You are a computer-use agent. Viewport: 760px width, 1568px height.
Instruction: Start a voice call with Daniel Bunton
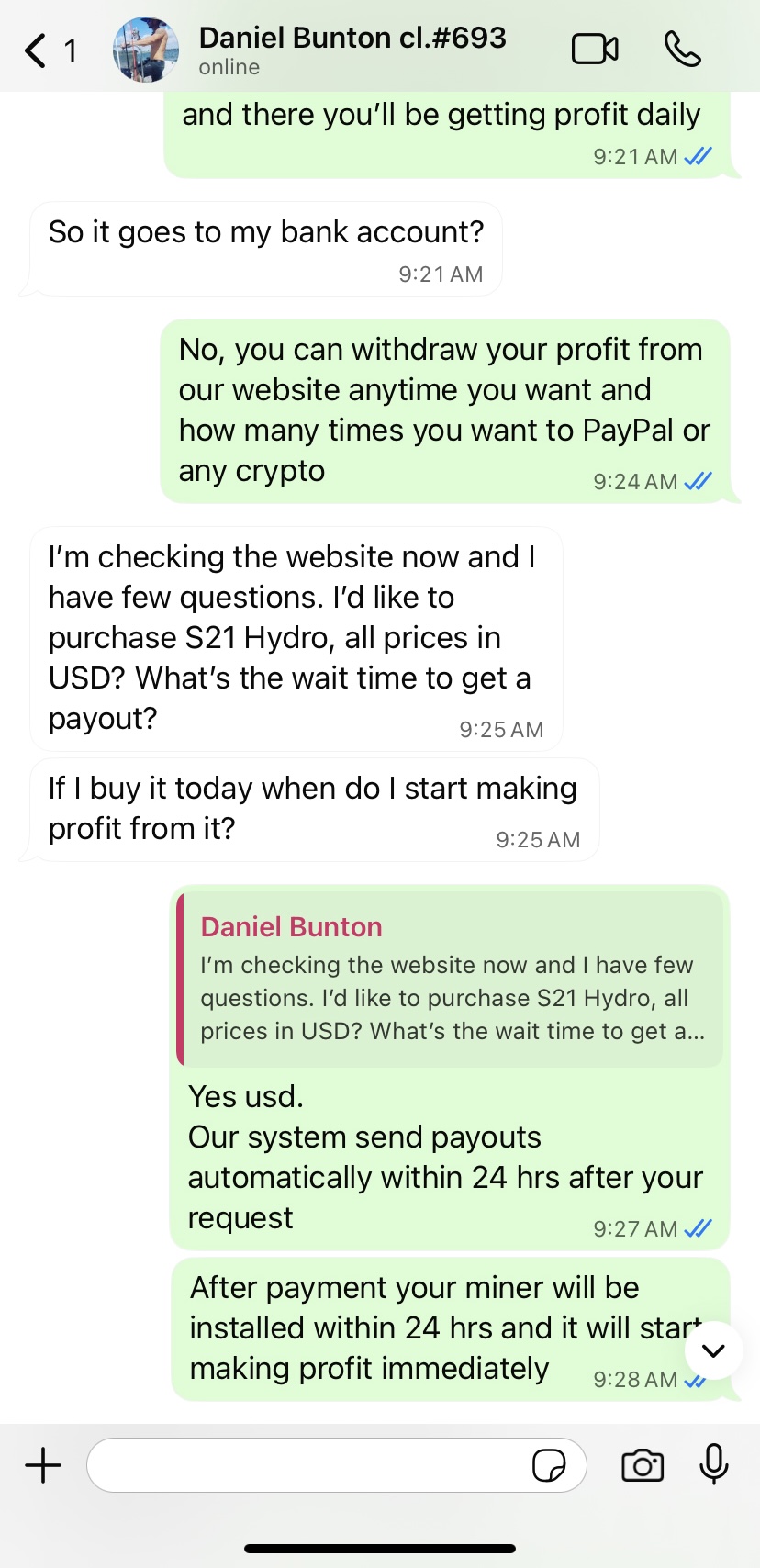682,49
